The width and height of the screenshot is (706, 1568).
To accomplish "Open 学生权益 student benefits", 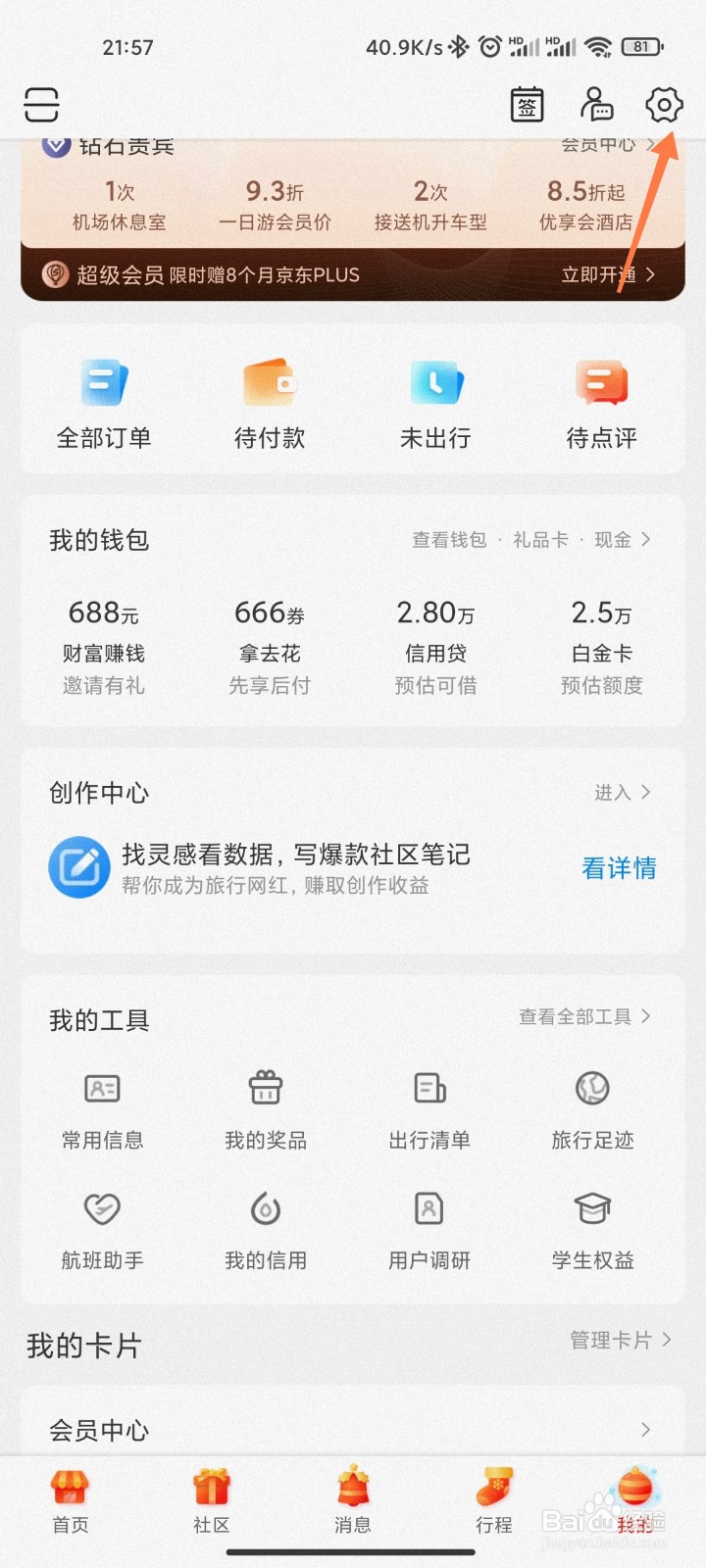I will (592, 1230).
